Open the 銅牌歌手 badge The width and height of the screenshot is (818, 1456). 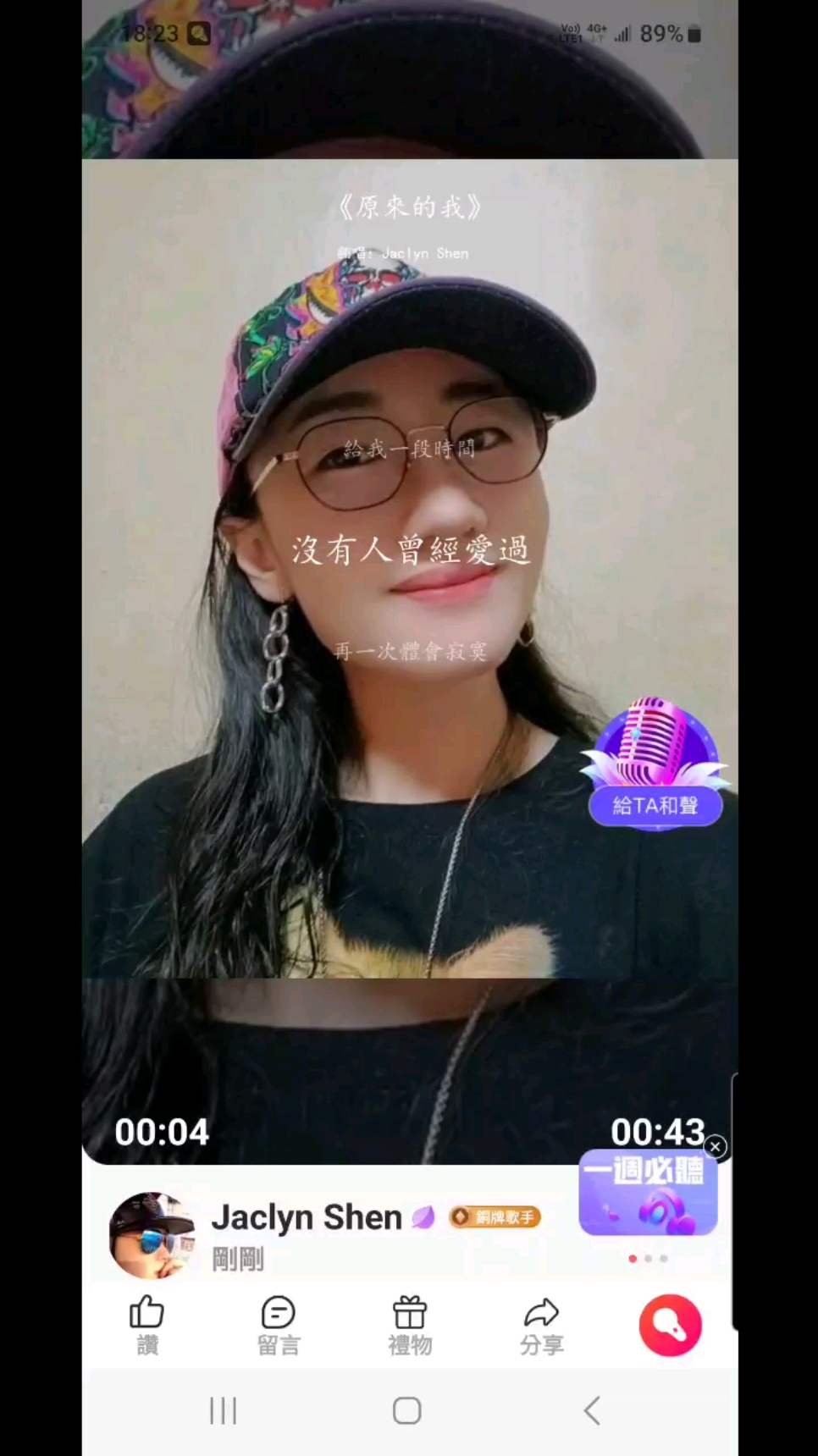pos(495,1217)
